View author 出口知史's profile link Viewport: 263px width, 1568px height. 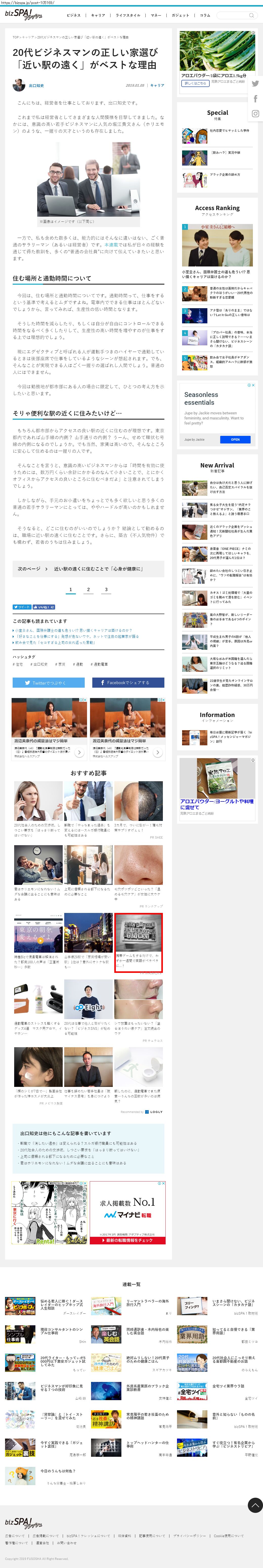[x=36, y=85]
